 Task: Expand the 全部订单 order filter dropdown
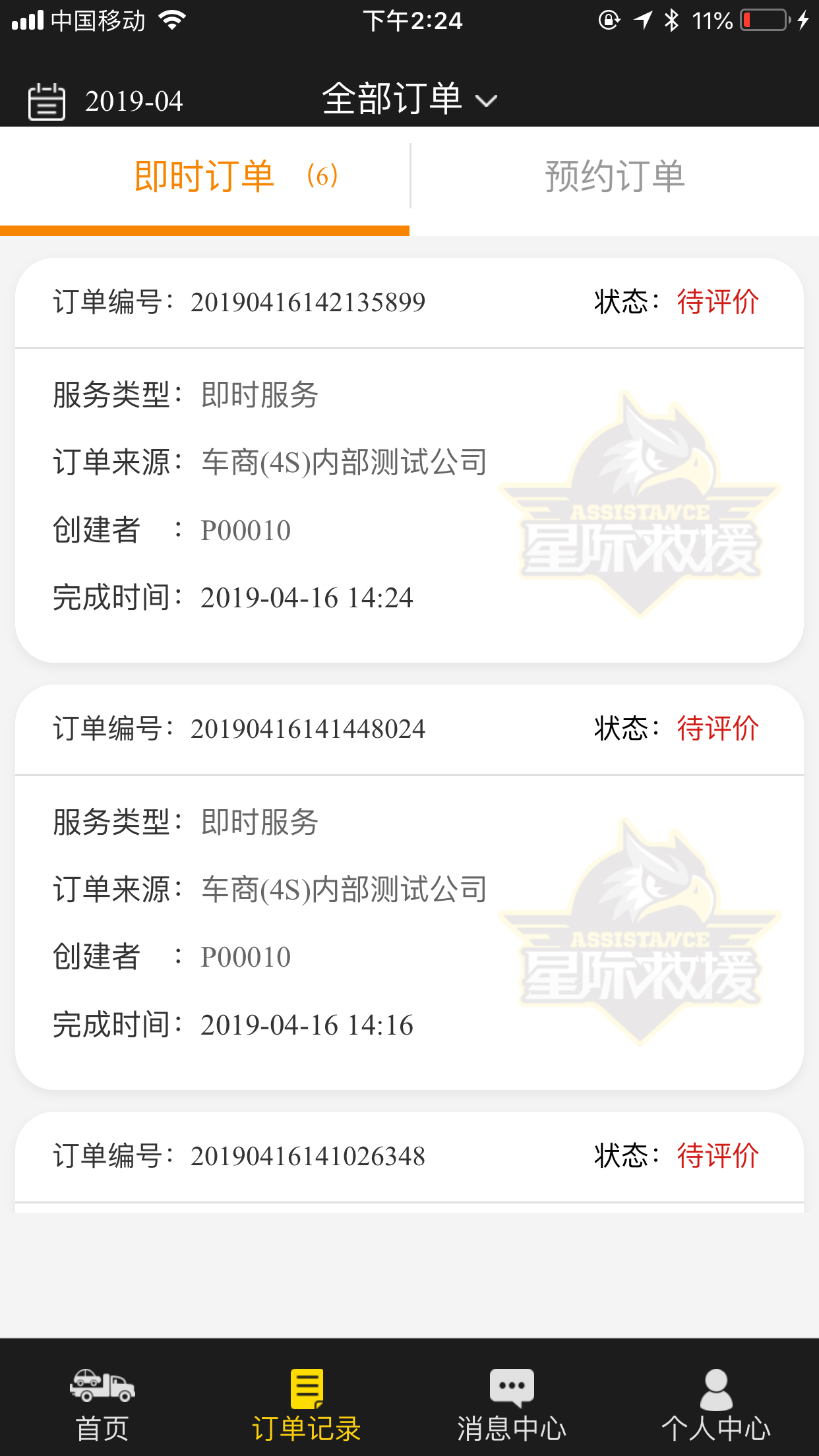click(x=409, y=100)
